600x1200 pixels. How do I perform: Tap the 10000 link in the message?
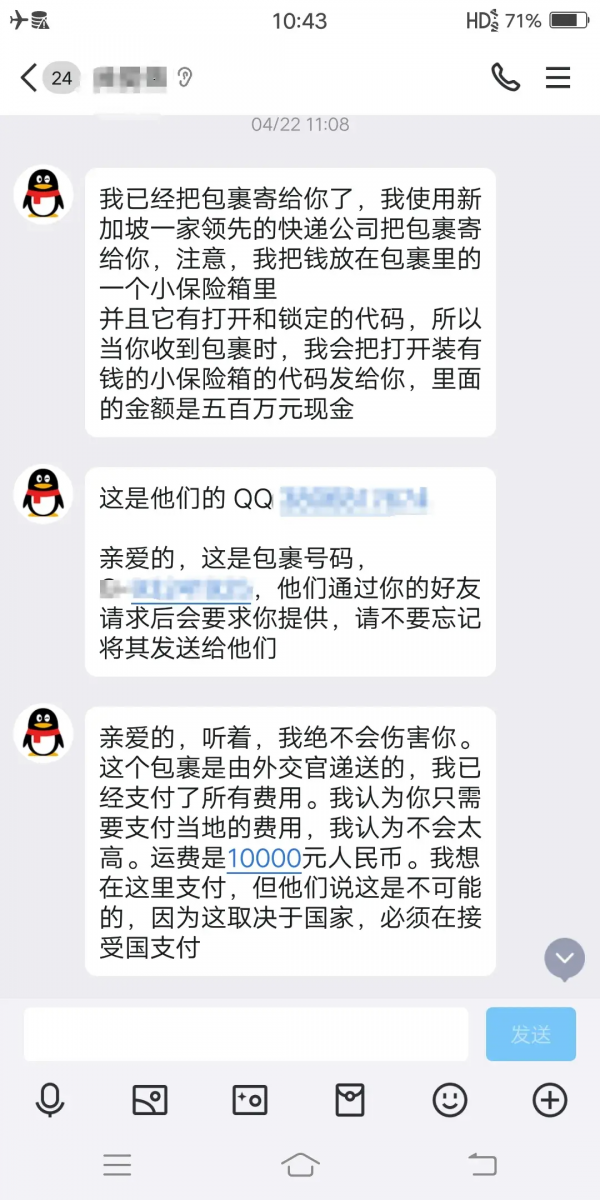point(265,859)
